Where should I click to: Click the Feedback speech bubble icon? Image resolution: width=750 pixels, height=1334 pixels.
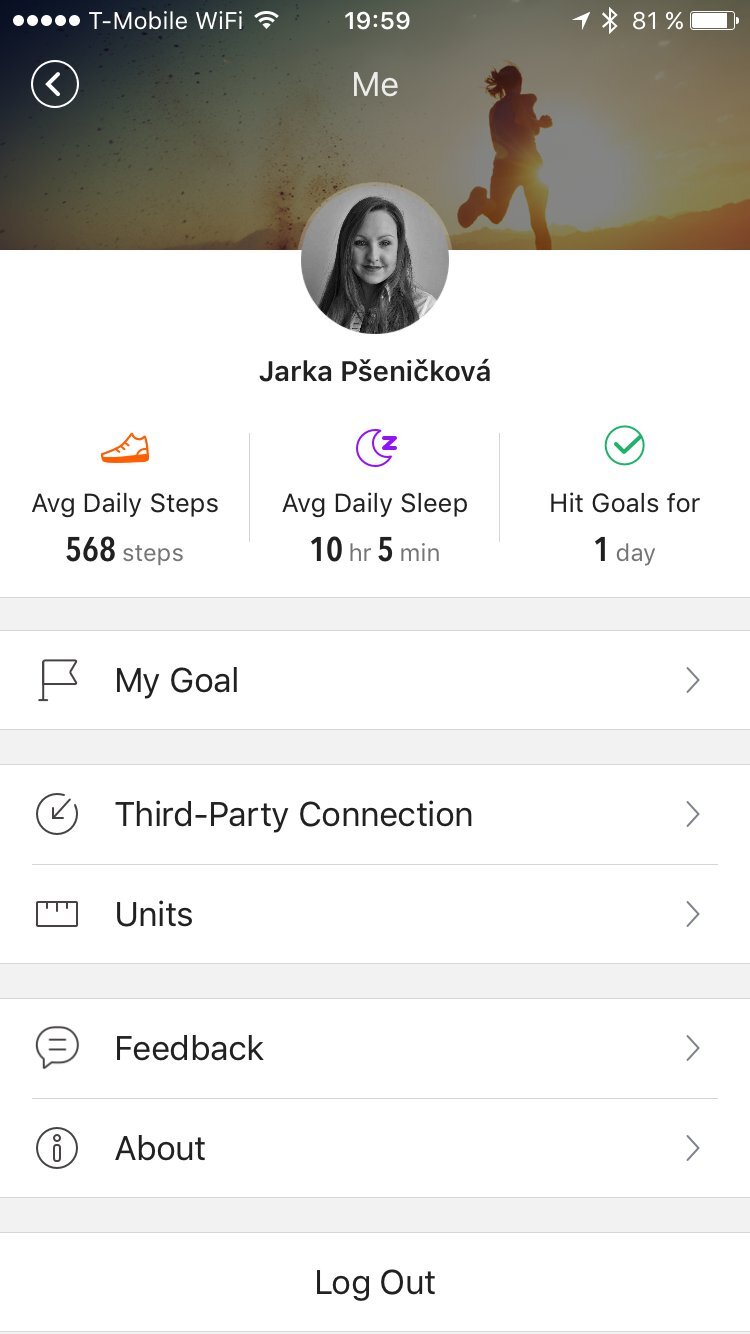tap(57, 1047)
